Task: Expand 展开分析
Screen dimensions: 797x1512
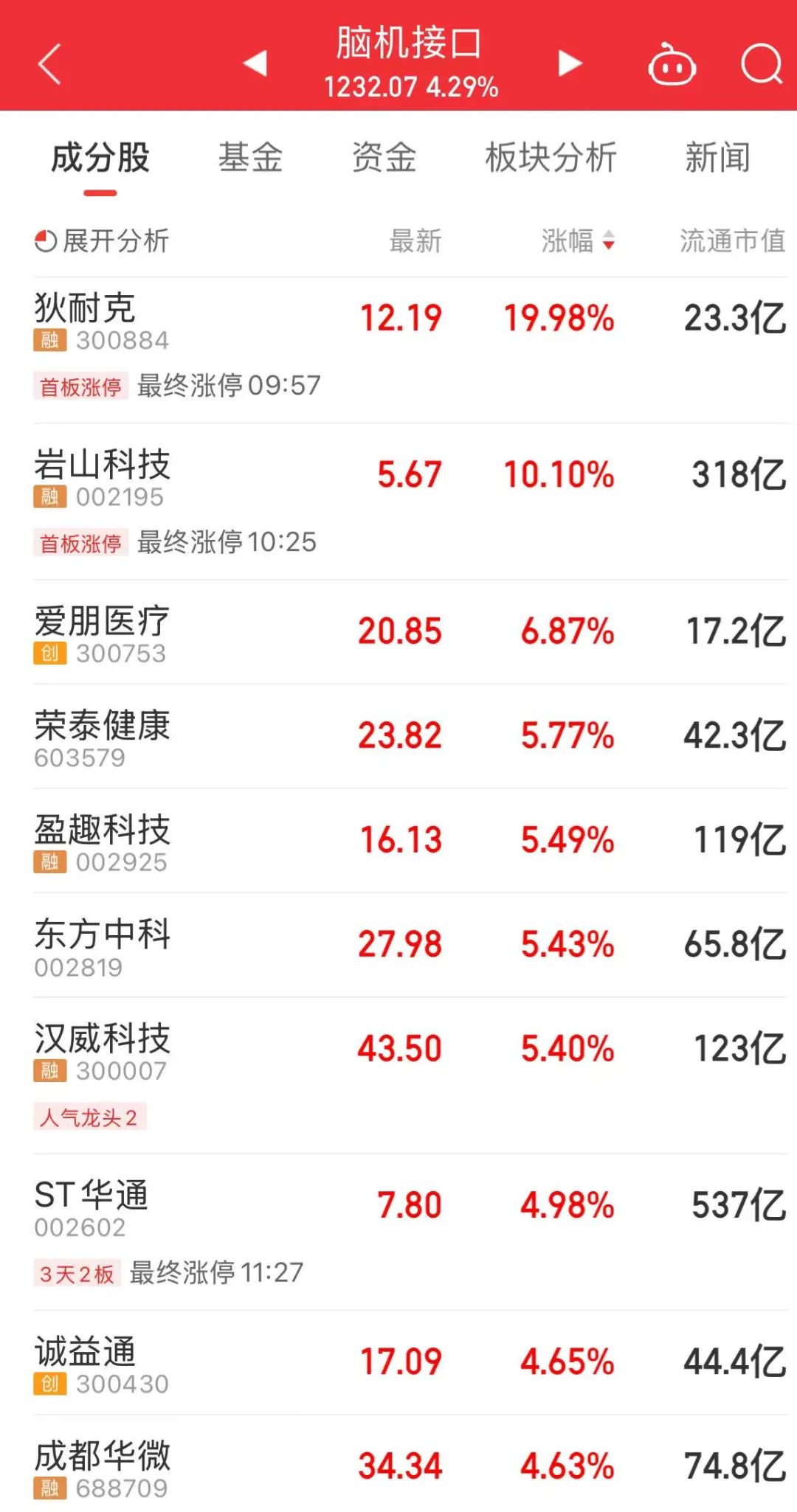Action: point(102,240)
